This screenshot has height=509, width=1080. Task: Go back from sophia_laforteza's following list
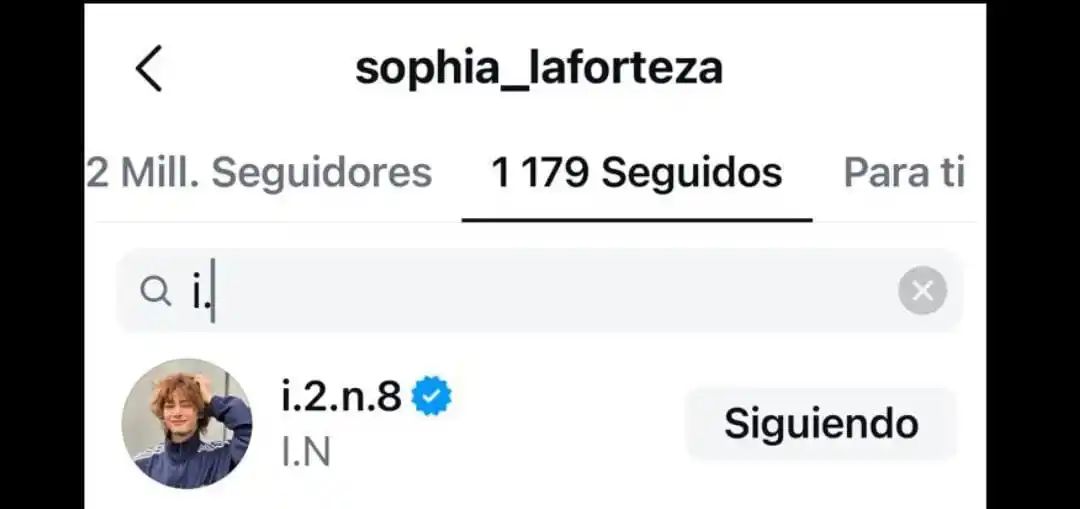coord(149,70)
